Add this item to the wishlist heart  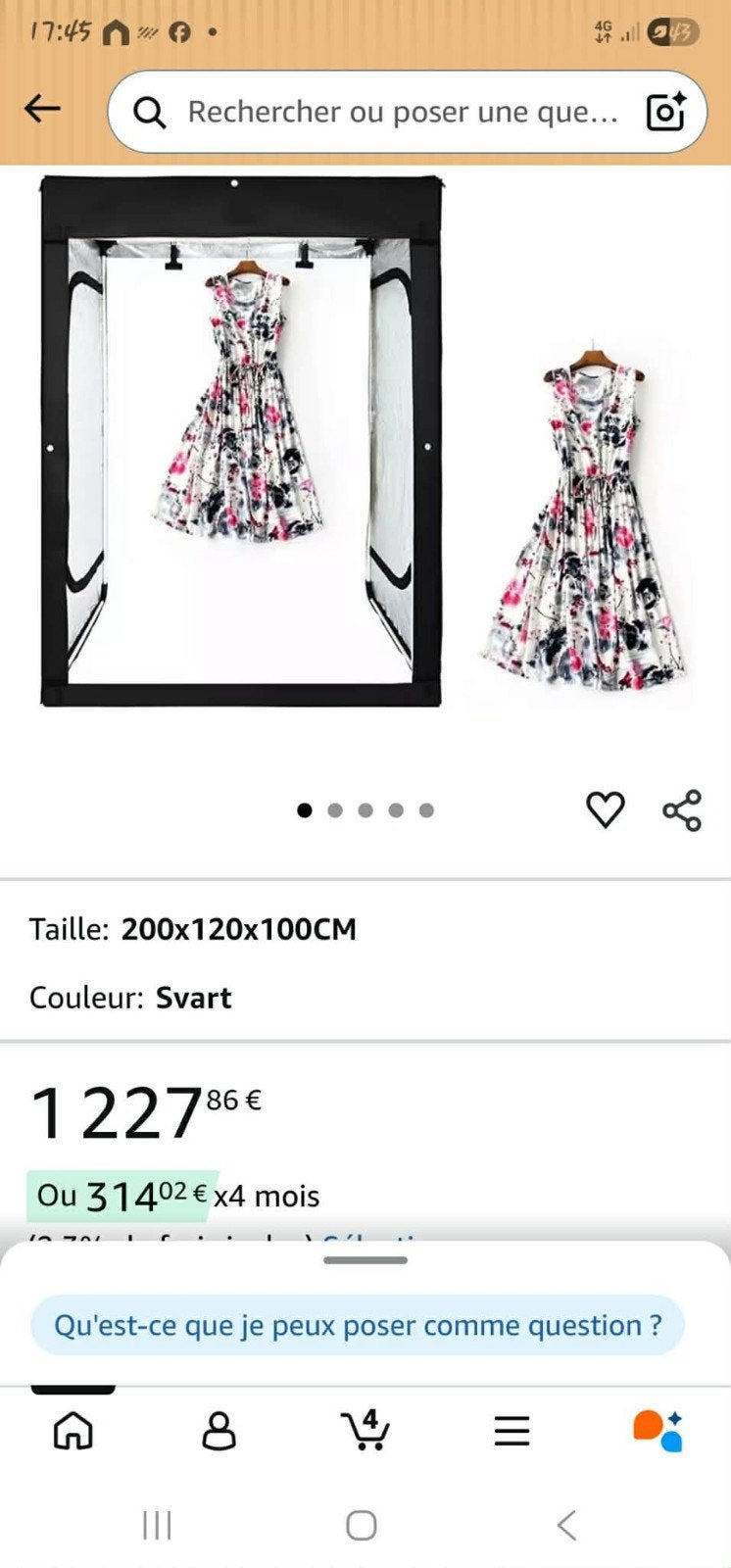tap(605, 809)
